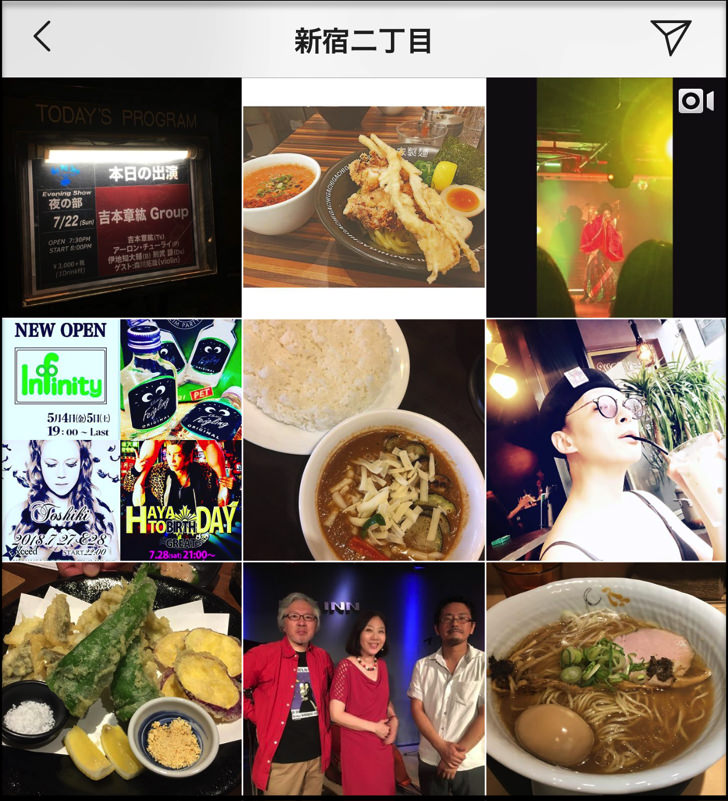Go back using the top-left arrow
This screenshot has height=801, width=728.
41,37
